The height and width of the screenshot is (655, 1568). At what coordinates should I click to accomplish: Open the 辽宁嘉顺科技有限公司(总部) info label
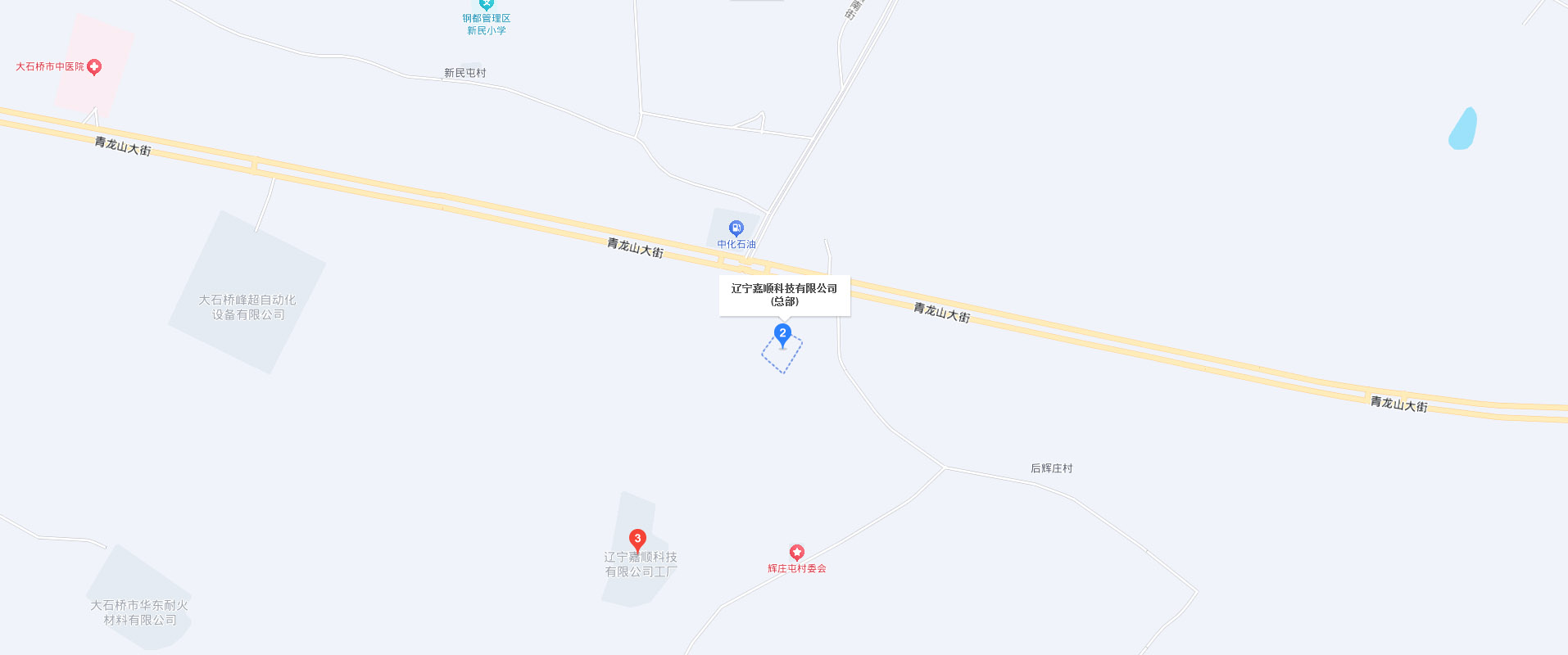click(784, 295)
